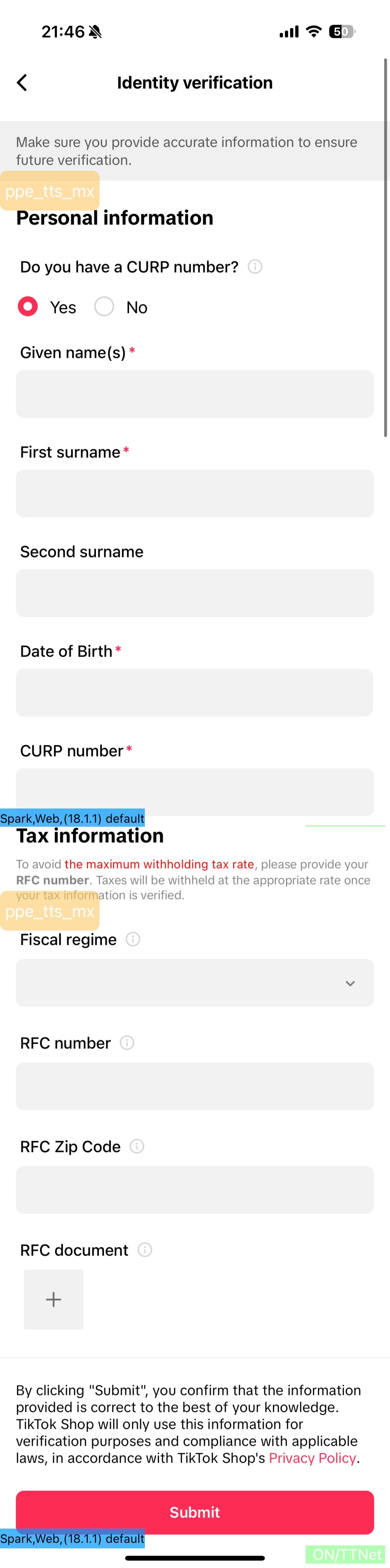
Task: View the RFC number info tooltip
Action: 127,1043
